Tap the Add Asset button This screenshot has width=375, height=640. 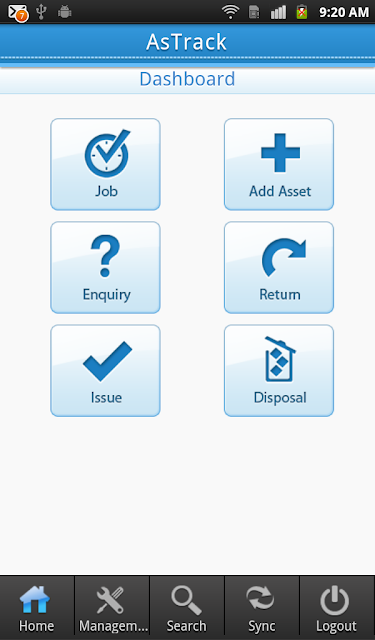(279, 164)
